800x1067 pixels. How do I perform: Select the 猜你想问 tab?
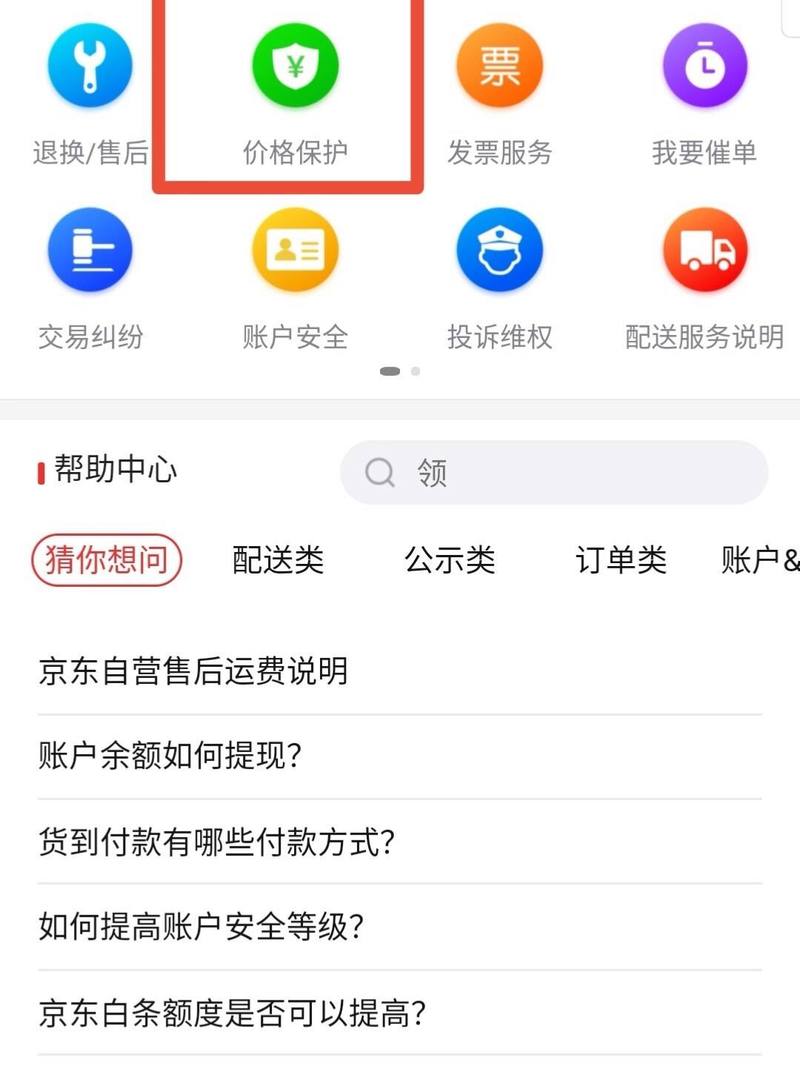[x=105, y=561]
